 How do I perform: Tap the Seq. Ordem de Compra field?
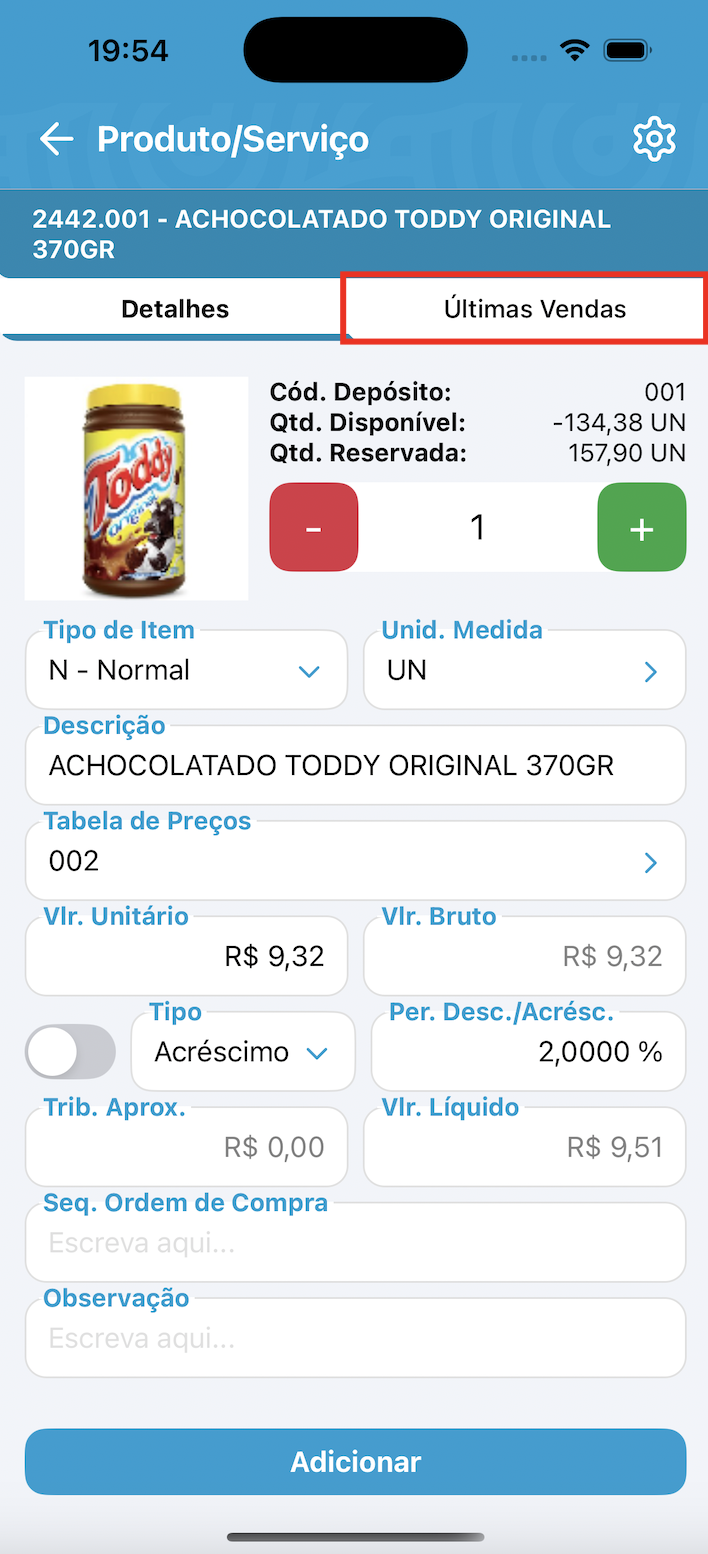pos(356,1242)
